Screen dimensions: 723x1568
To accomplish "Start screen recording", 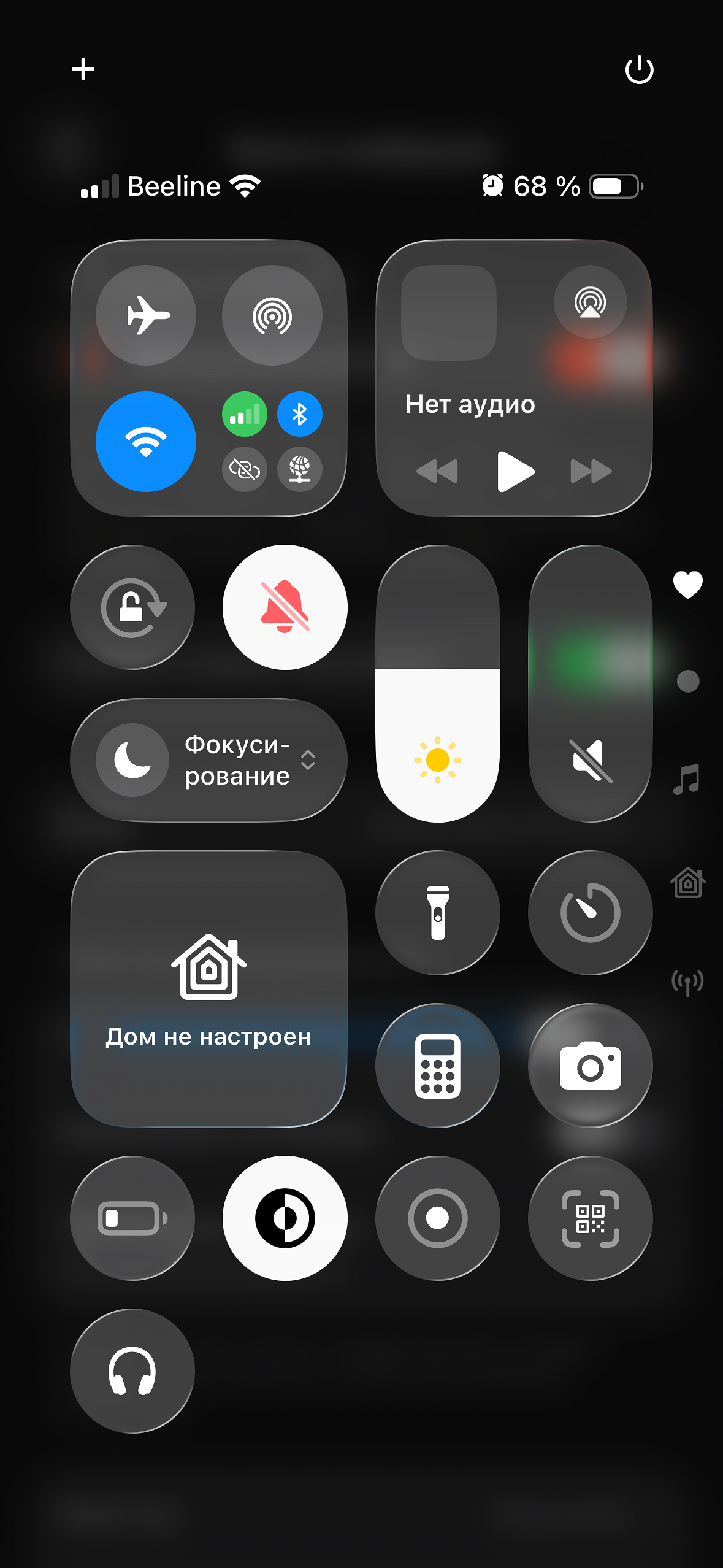I will point(438,1218).
